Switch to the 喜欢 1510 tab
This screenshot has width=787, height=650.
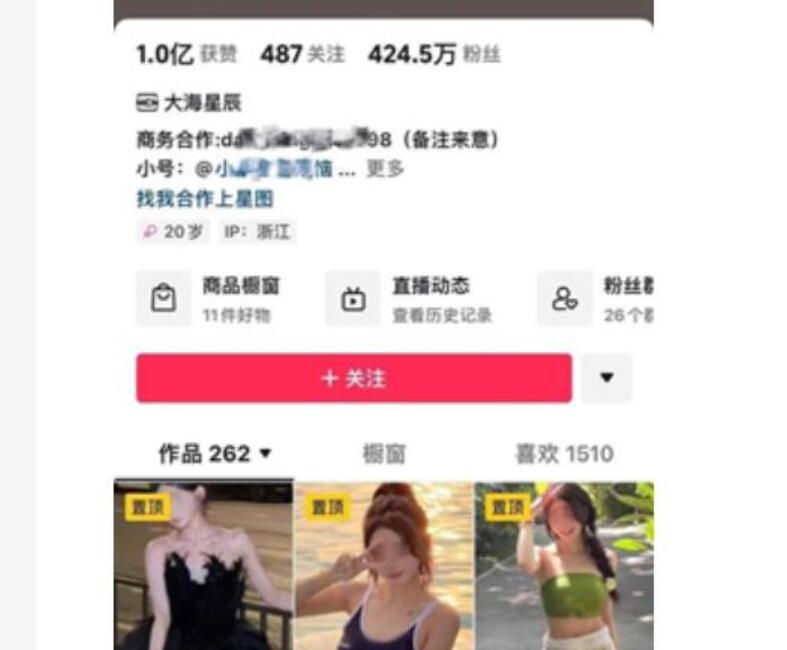coord(563,454)
